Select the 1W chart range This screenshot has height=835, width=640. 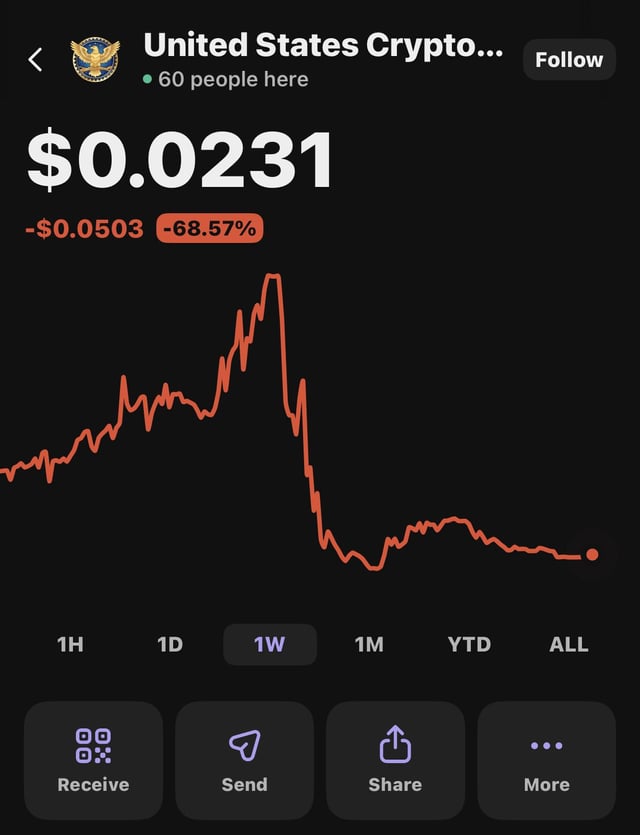[x=270, y=644]
